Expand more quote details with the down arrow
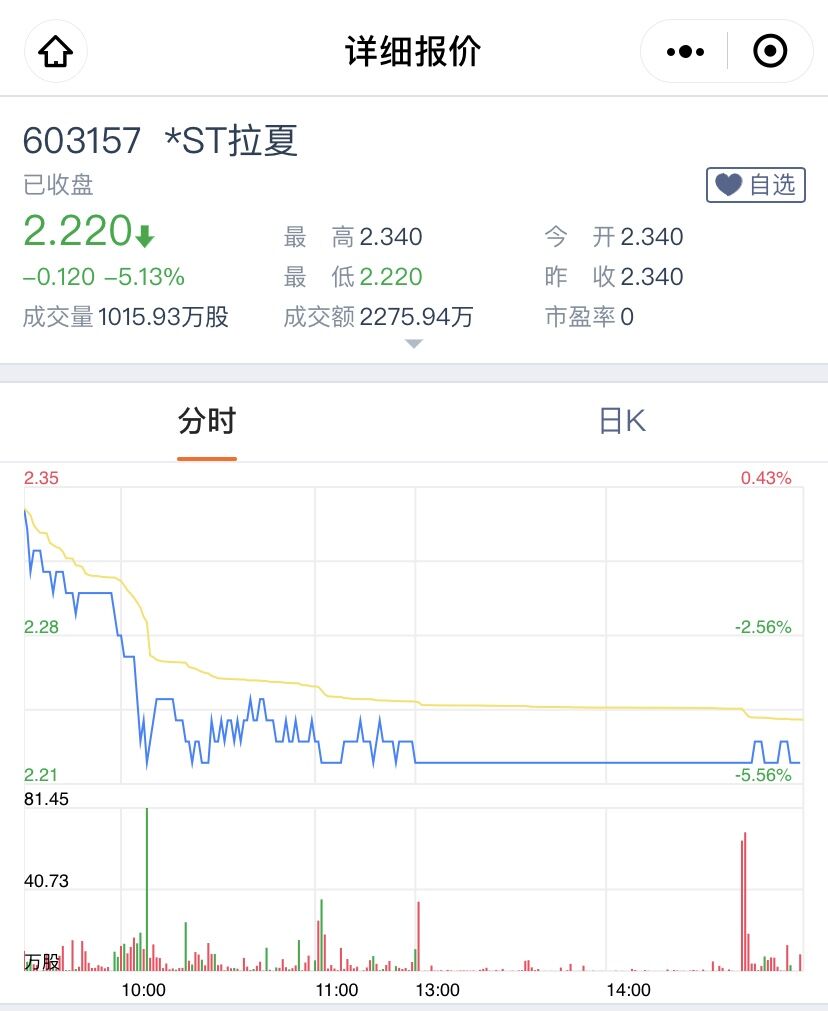The height and width of the screenshot is (1011, 828). pos(414,344)
